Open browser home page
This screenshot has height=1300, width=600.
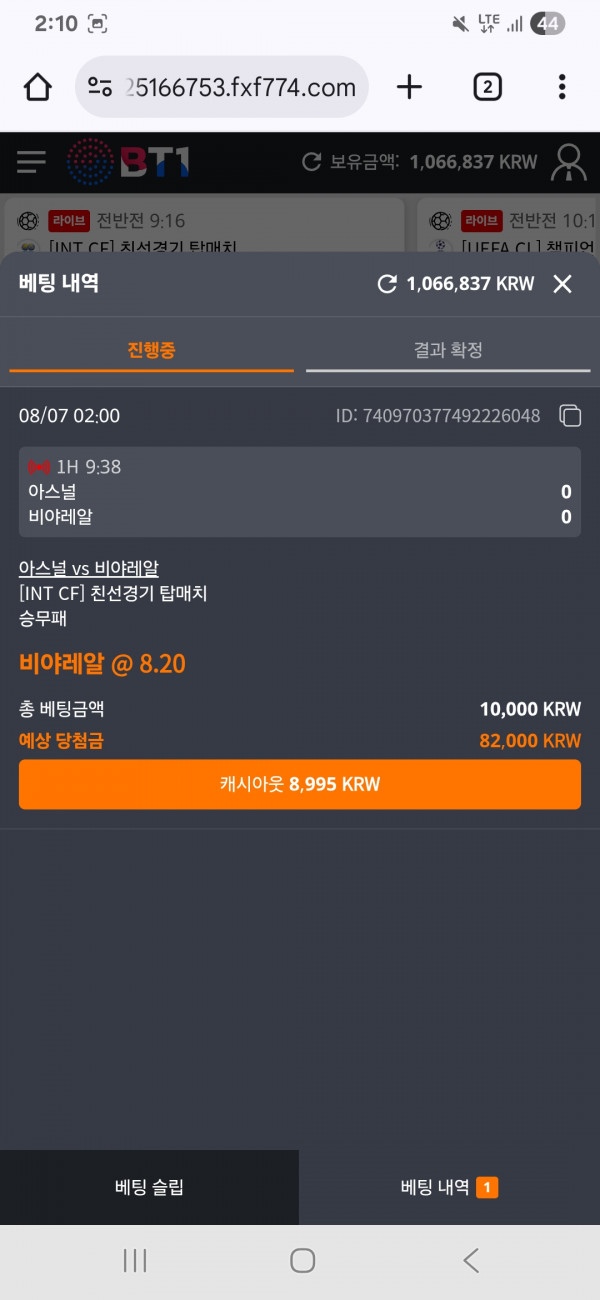click(38, 88)
